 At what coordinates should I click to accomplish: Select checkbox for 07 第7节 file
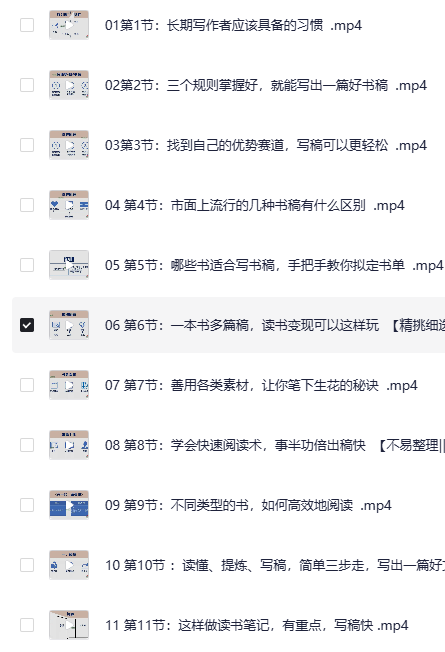pos(27,385)
